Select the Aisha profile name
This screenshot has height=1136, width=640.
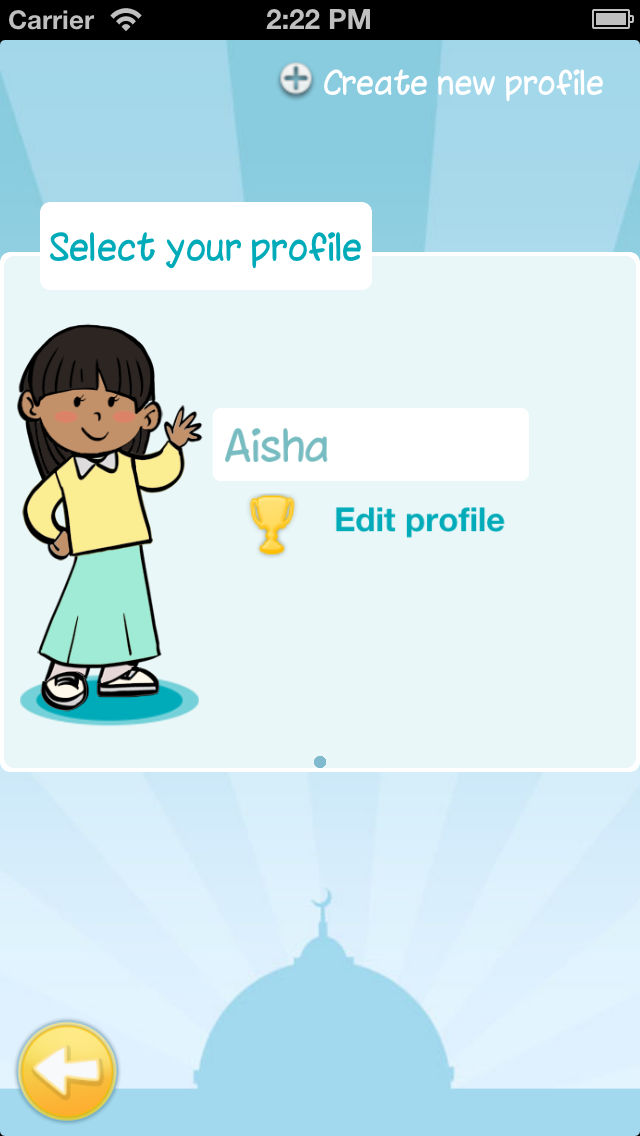coord(370,445)
